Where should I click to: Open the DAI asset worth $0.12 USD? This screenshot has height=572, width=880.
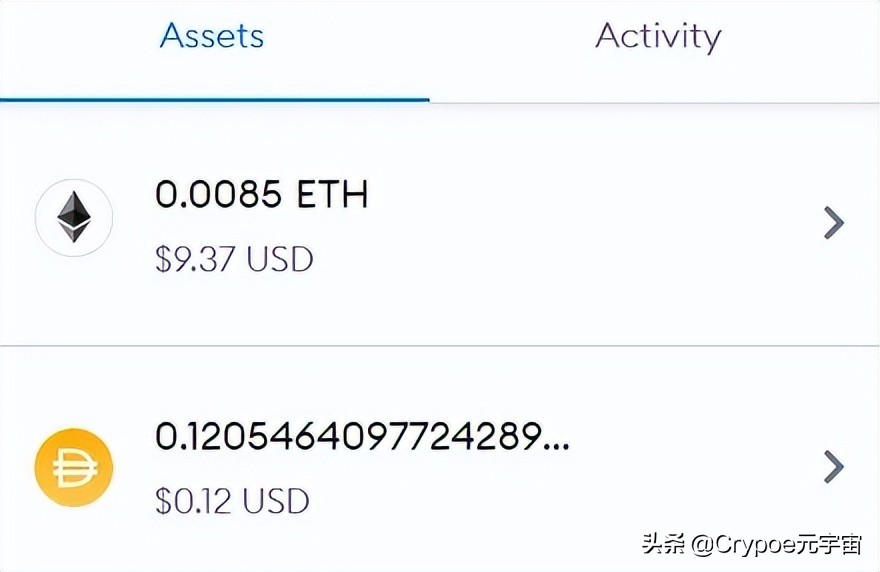pos(440,466)
